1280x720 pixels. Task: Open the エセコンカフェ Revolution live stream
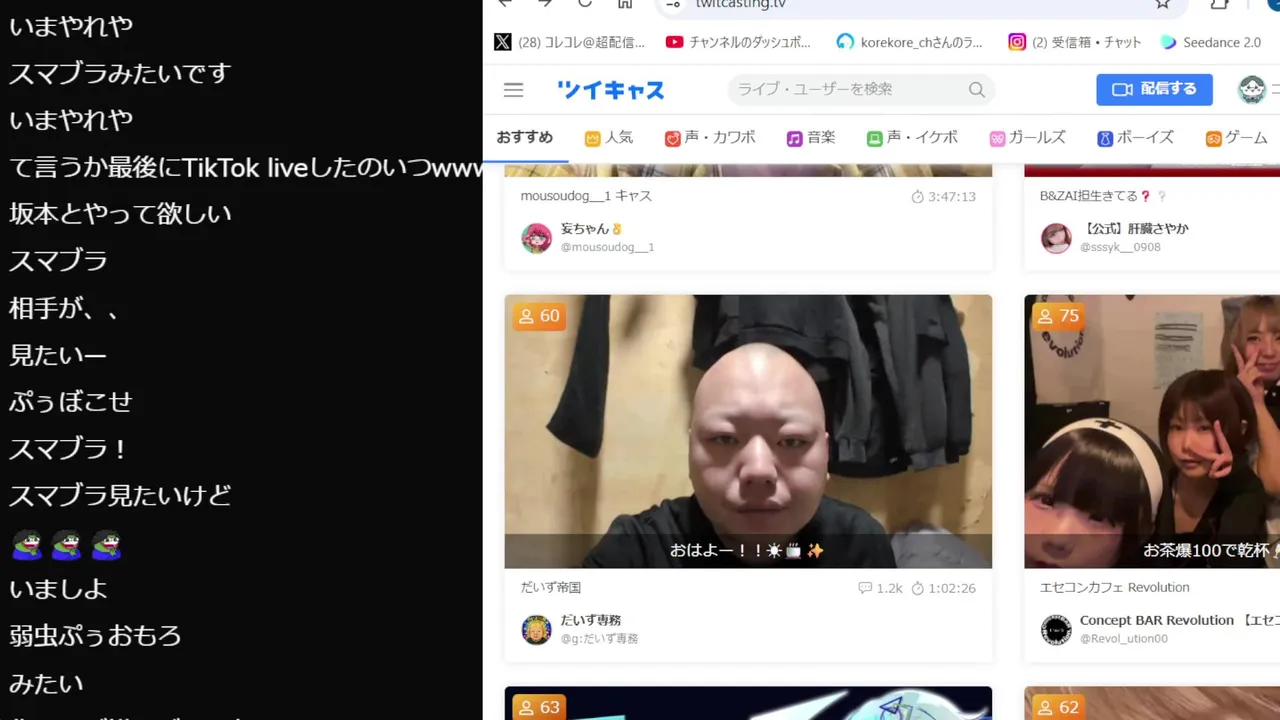tap(1152, 431)
